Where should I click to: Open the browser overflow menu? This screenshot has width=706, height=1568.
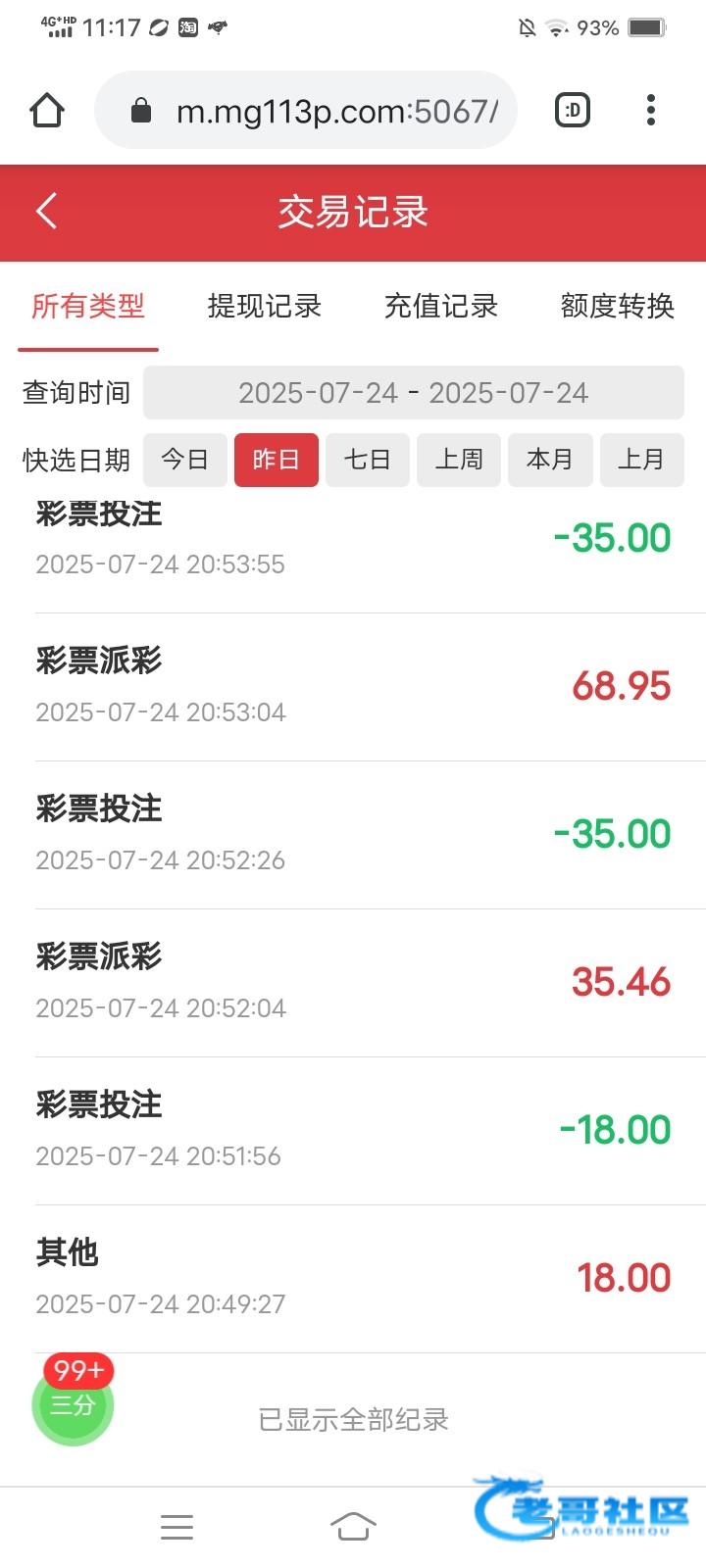tap(651, 110)
